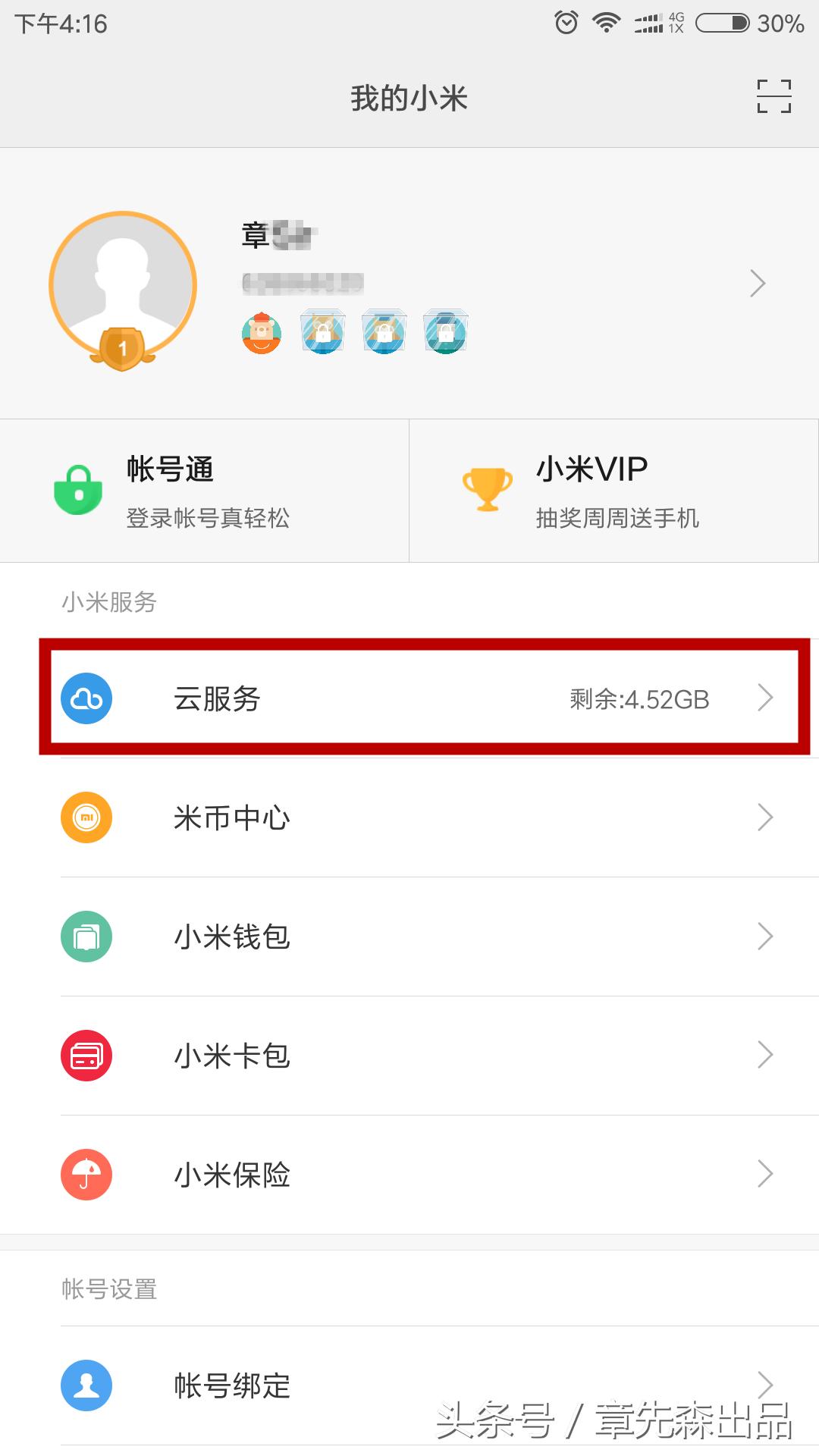Expand 小米钱包 row chevron

click(766, 937)
